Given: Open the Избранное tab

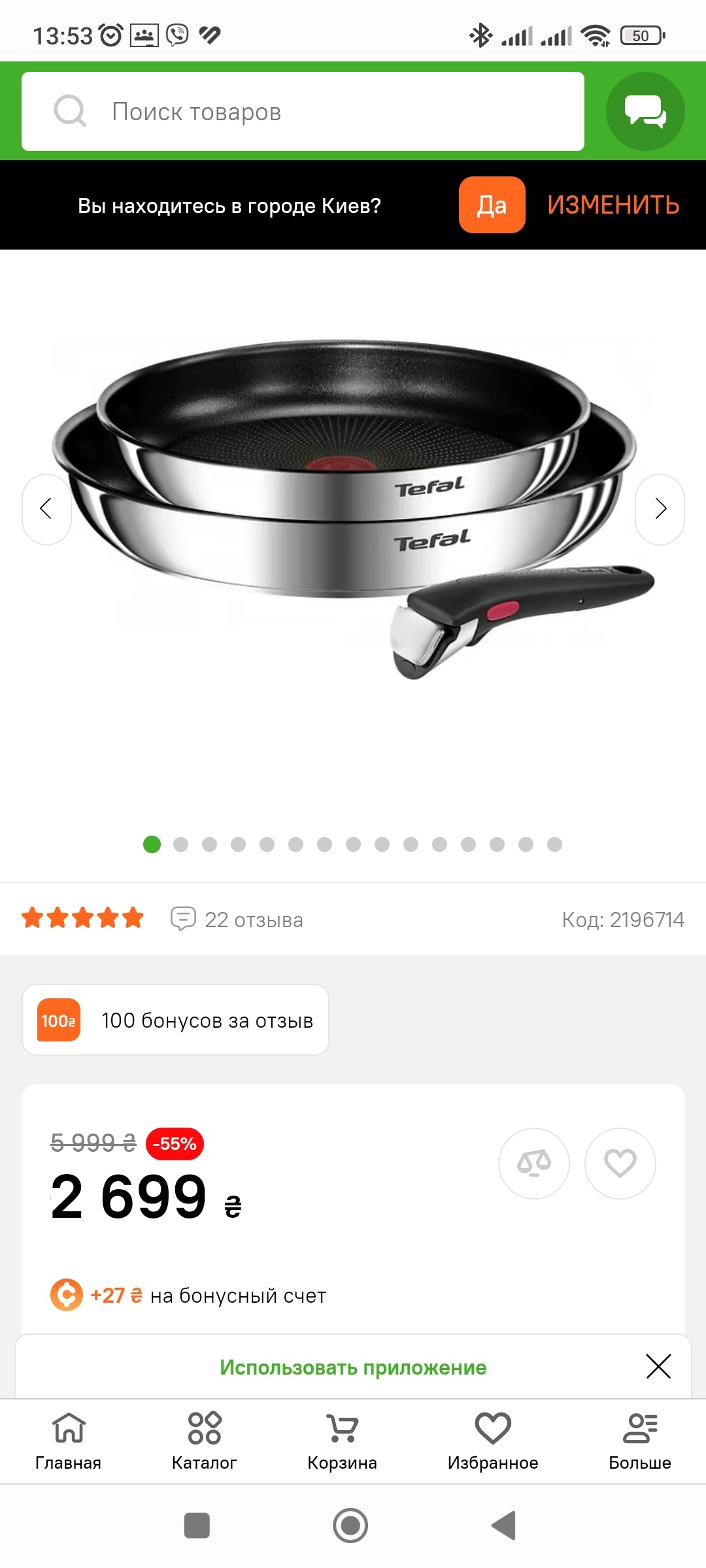Looking at the screenshot, I should point(493,1441).
